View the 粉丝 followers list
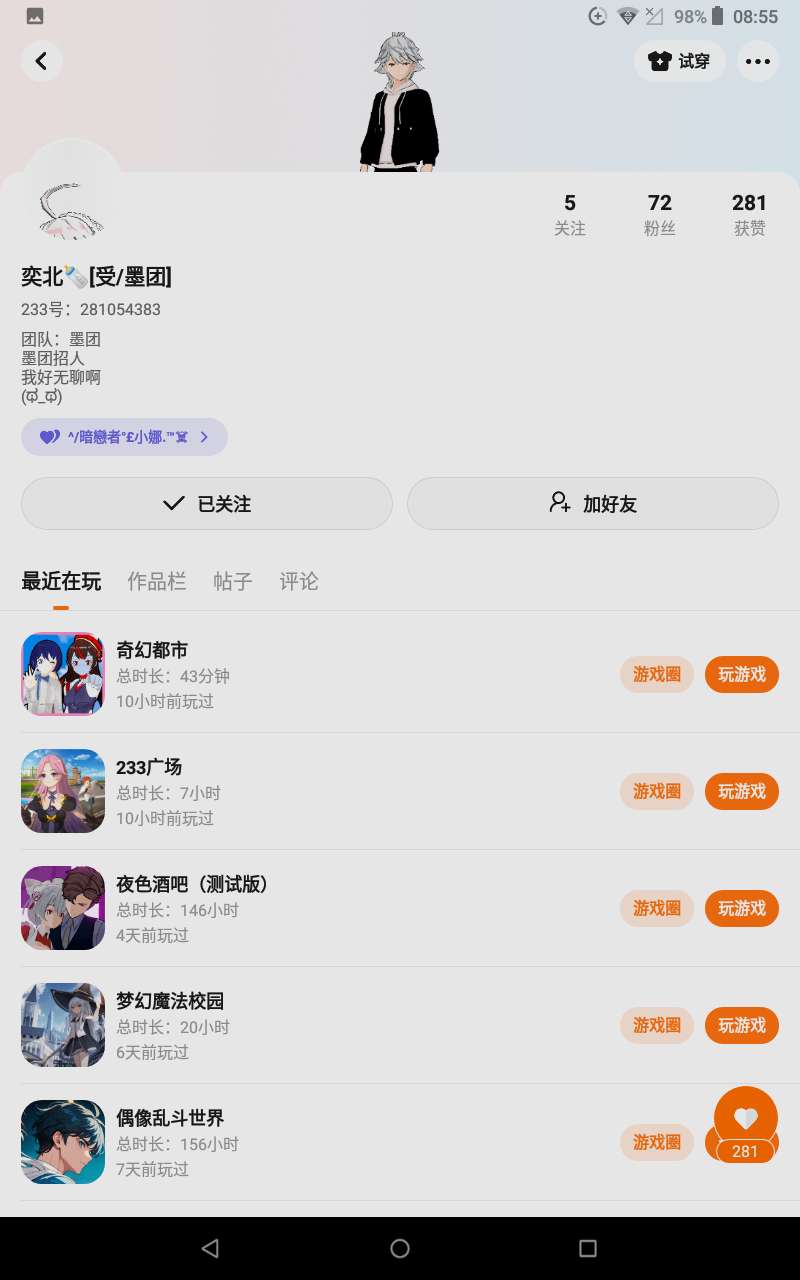Image resolution: width=800 pixels, height=1280 pixels. click(x=660, y=214)
